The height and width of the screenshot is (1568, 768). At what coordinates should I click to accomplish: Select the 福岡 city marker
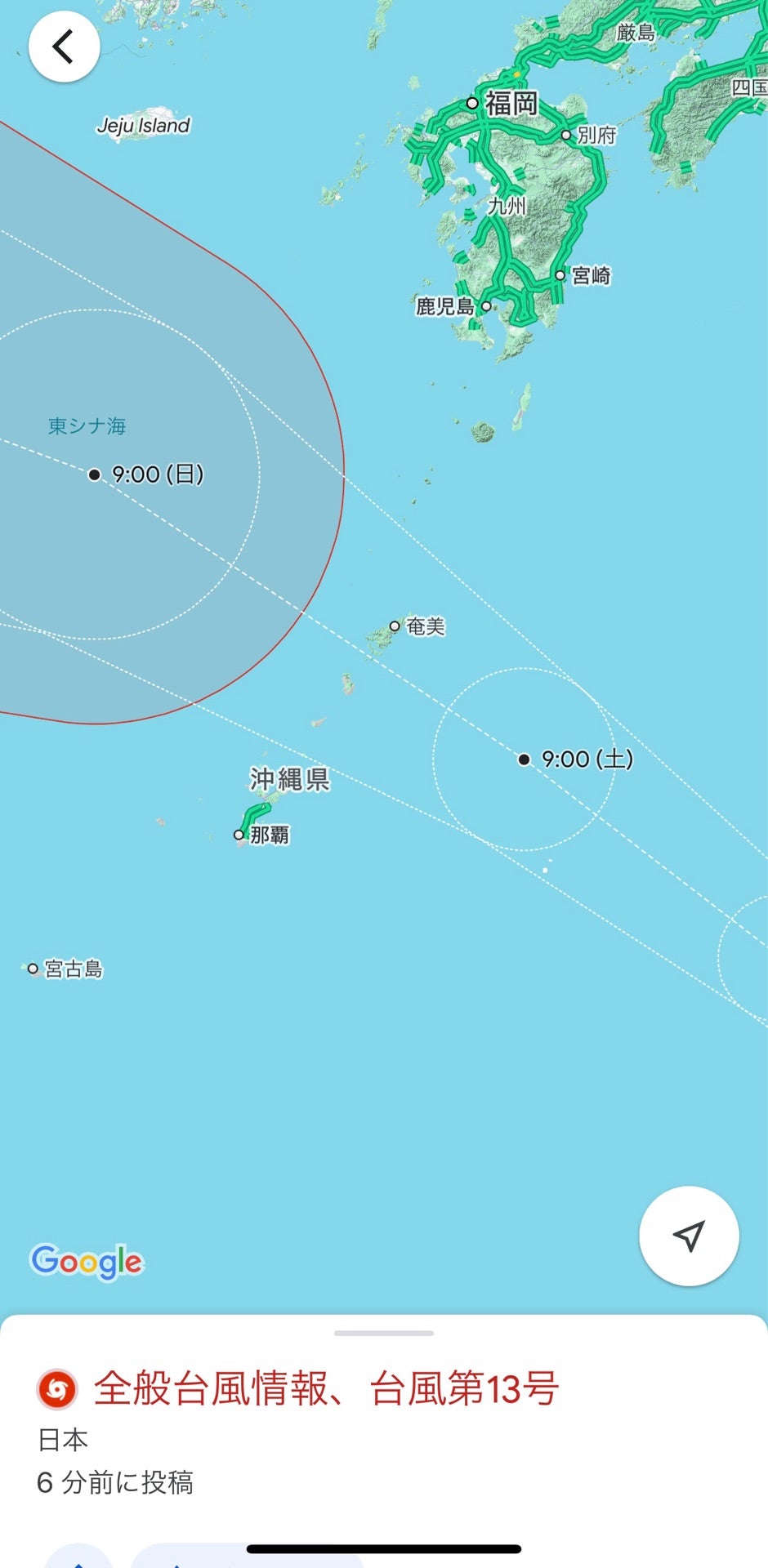coord(471,104)
